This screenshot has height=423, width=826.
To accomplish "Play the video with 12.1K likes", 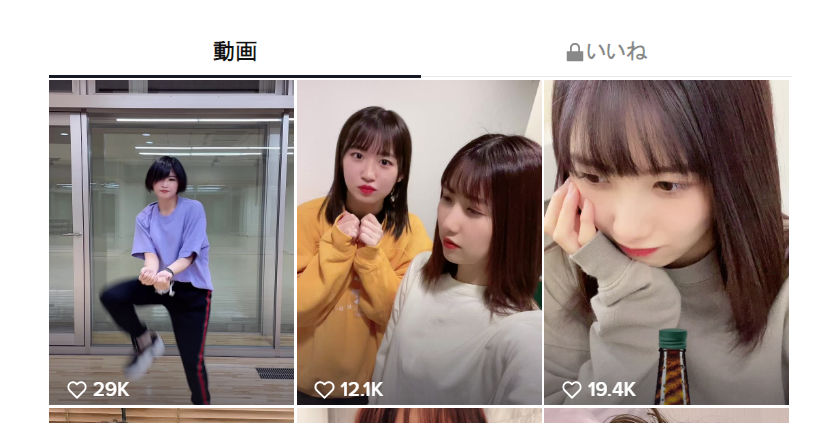I will [419, 240].
